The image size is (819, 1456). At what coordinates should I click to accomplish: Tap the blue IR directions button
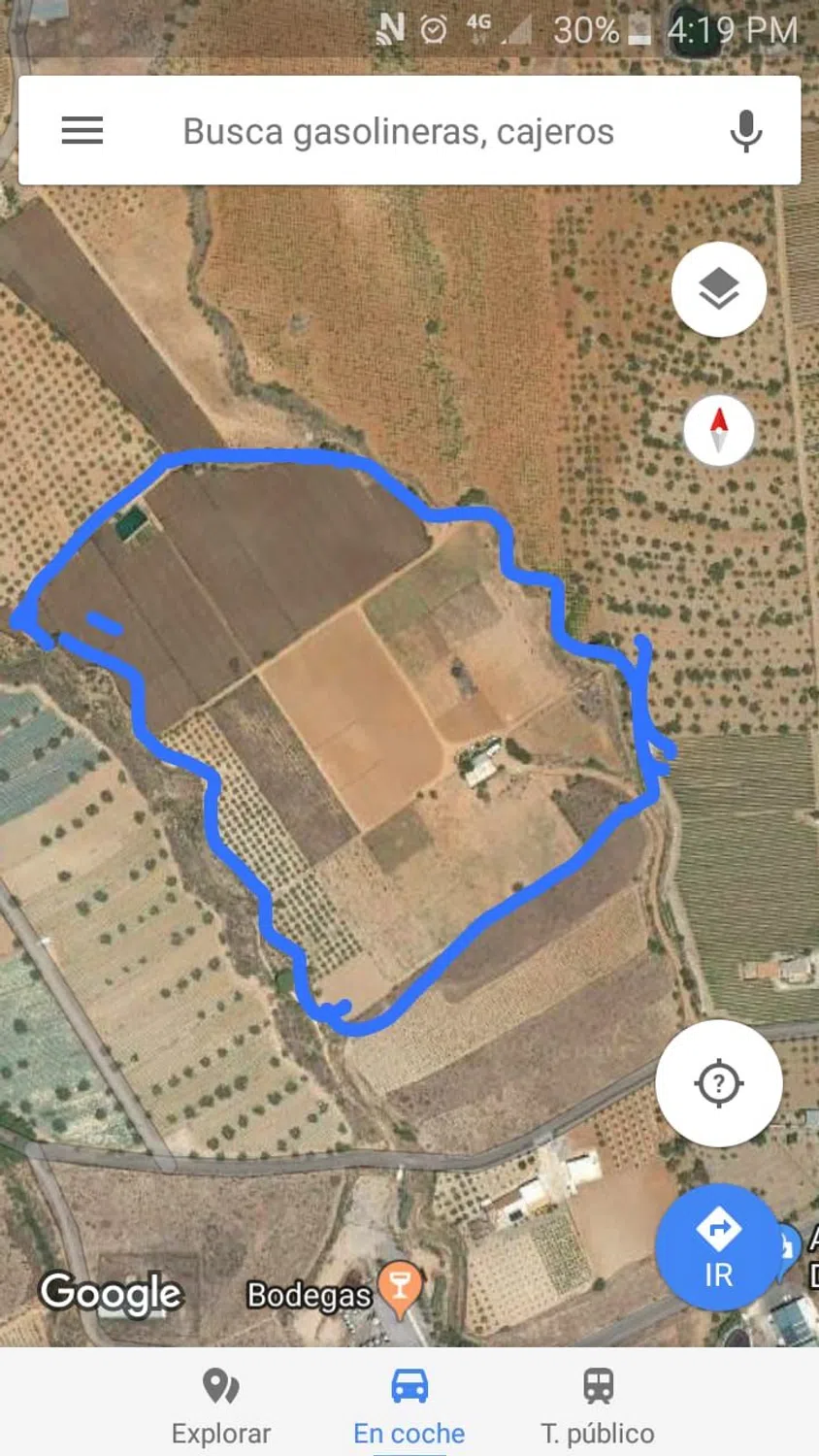coord(718,1247)
